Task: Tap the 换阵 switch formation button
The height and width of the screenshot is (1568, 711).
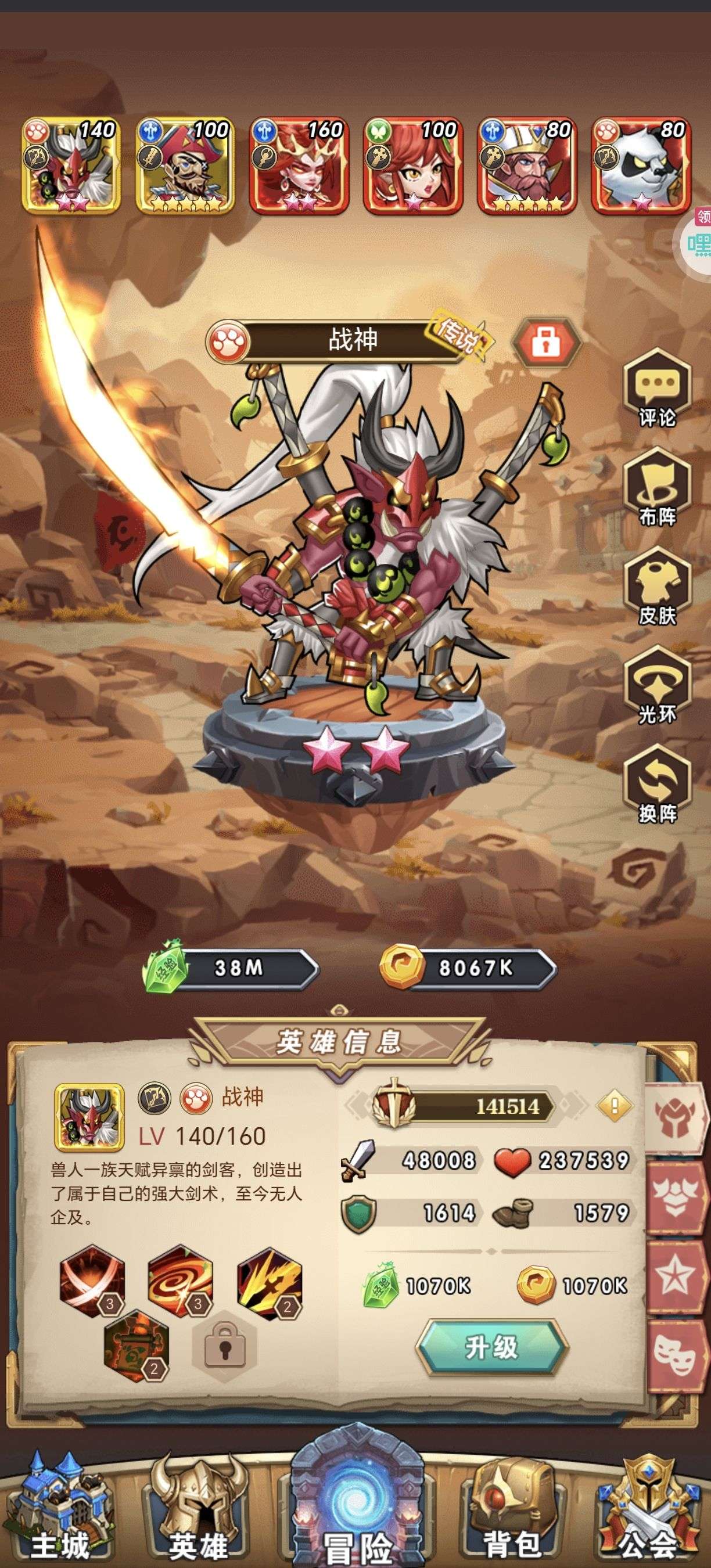Action: (657, 785)
